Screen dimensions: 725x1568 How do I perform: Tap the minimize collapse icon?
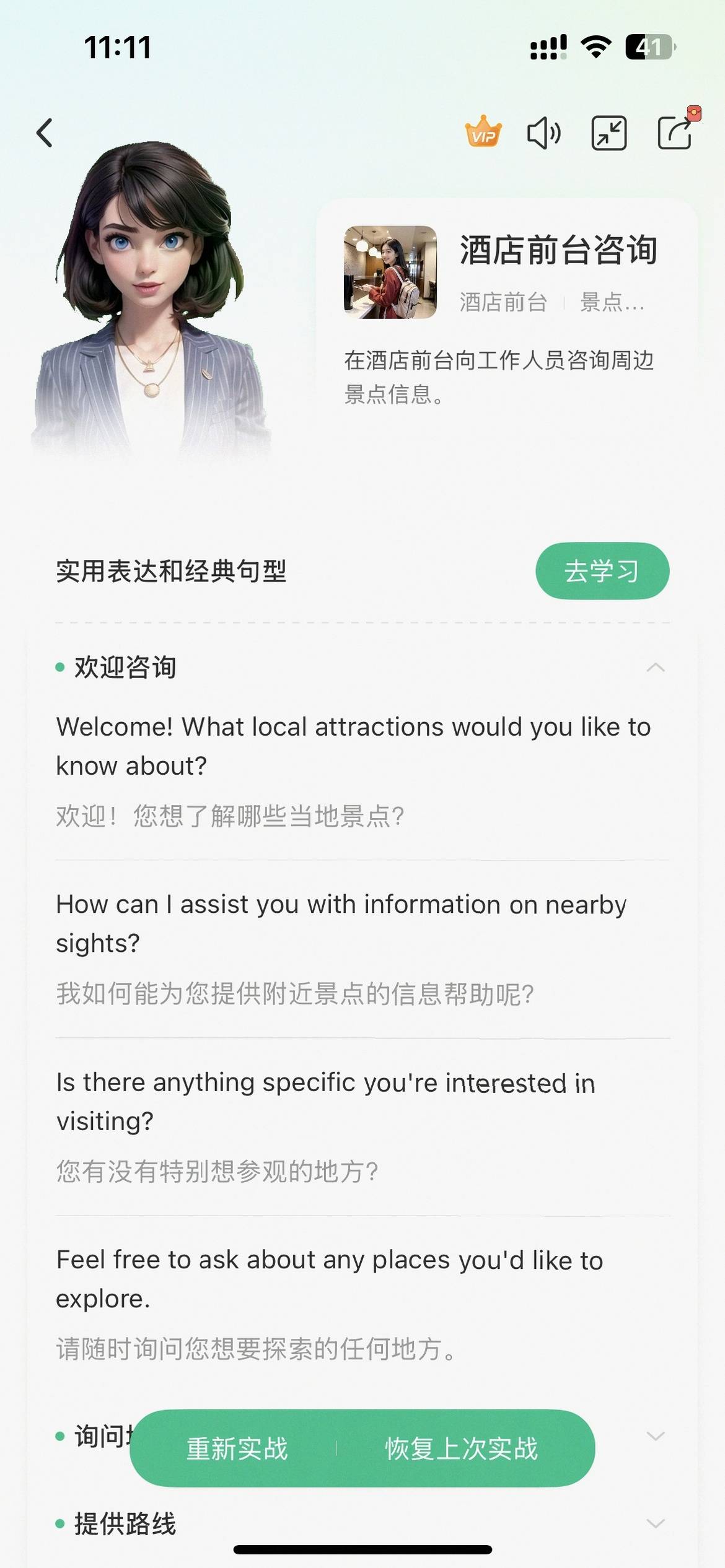(x=609, y=133)
